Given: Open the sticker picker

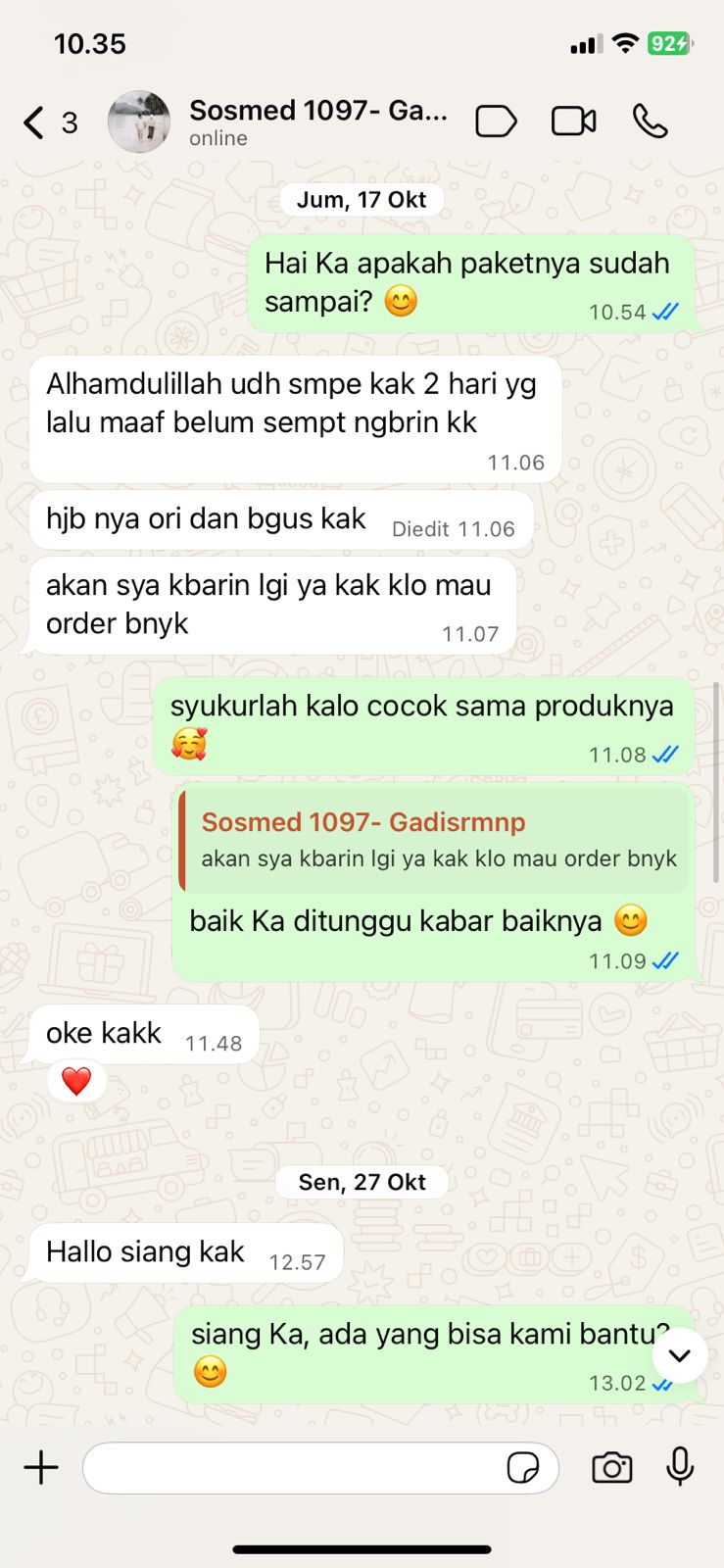Looking at the screenshot, I should (x=522, y=1467).
